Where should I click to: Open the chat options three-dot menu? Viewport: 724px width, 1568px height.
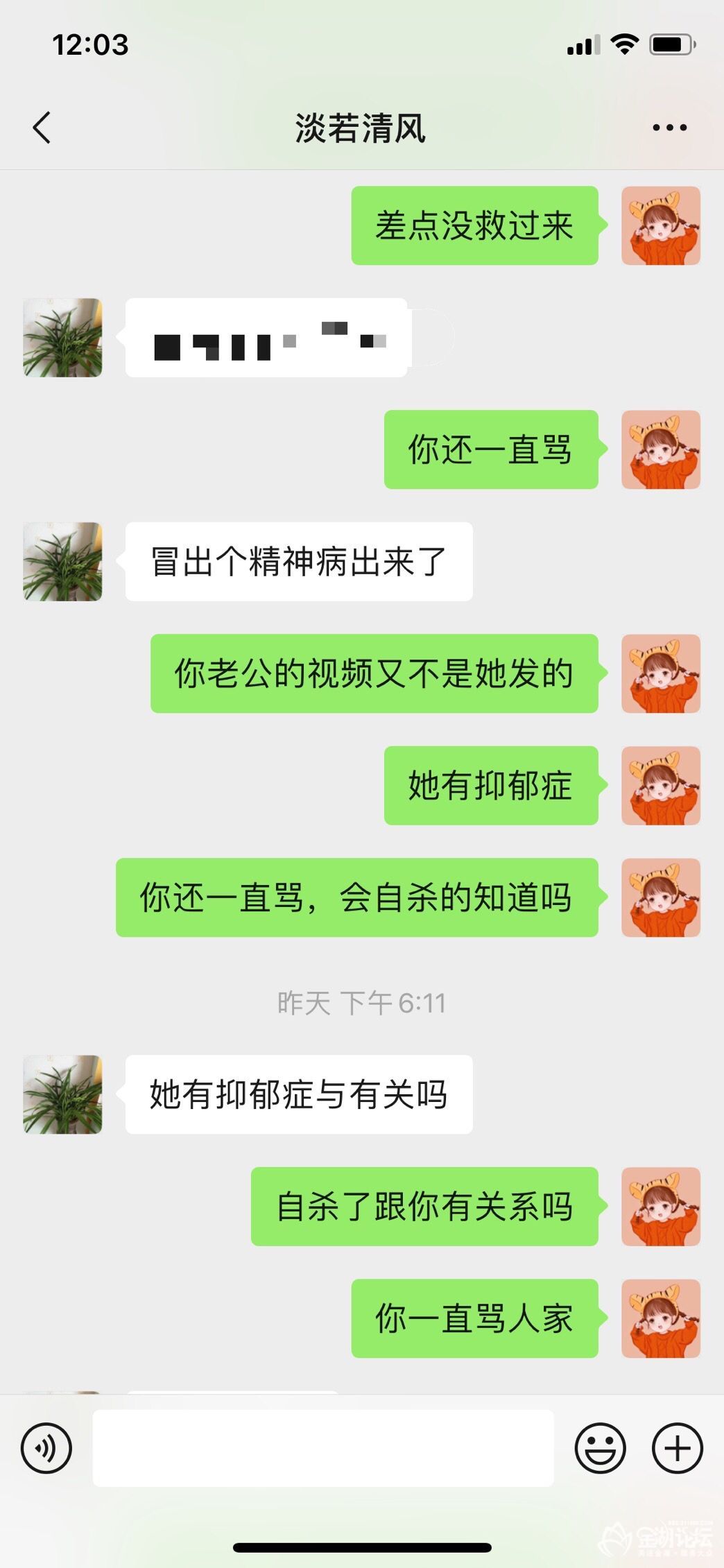[x=669, y=128]
